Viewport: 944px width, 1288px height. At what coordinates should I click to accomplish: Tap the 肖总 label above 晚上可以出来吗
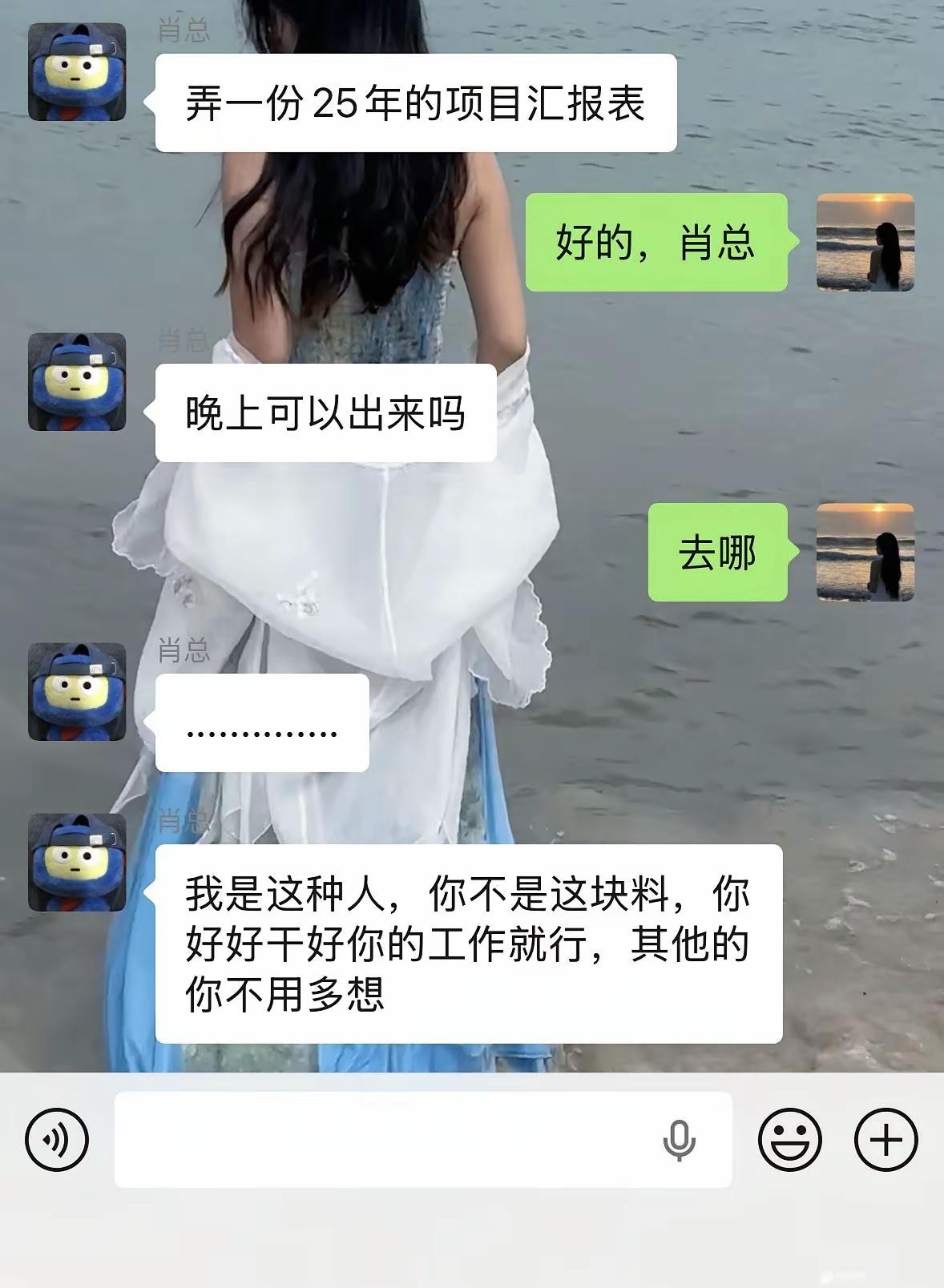click(x=180, y=340)
